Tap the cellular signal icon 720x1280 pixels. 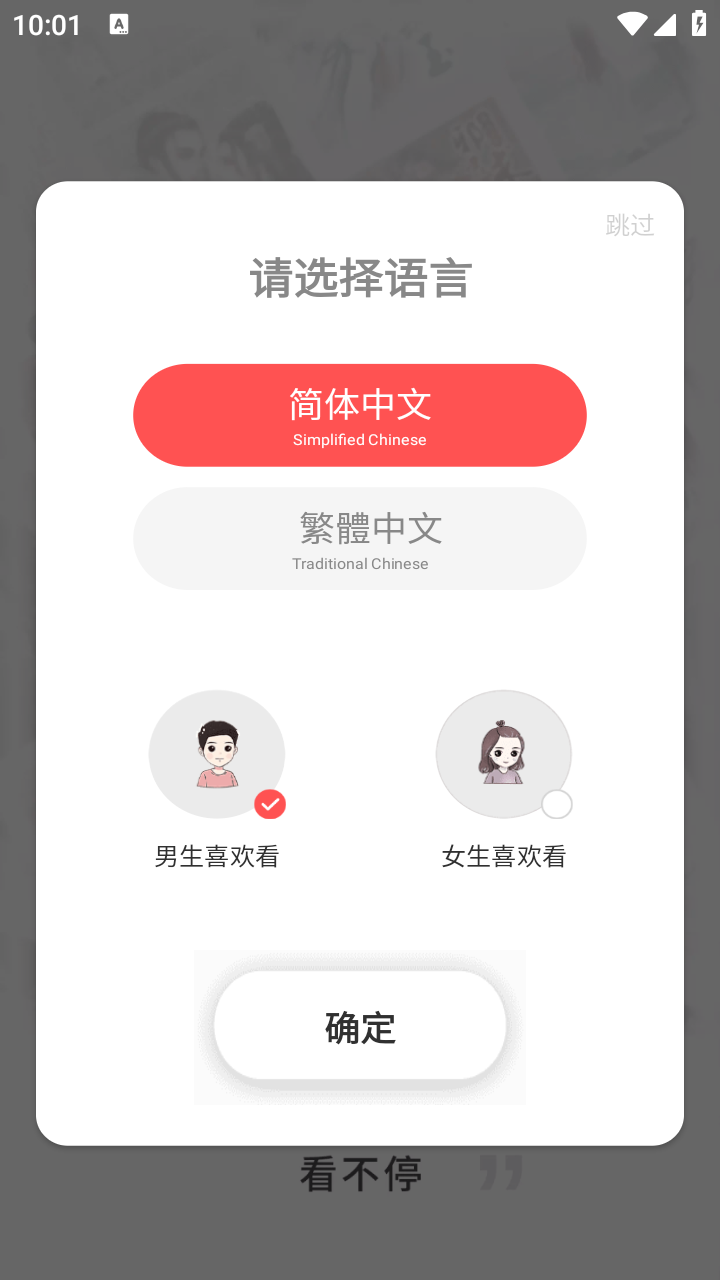coord(666,24)
